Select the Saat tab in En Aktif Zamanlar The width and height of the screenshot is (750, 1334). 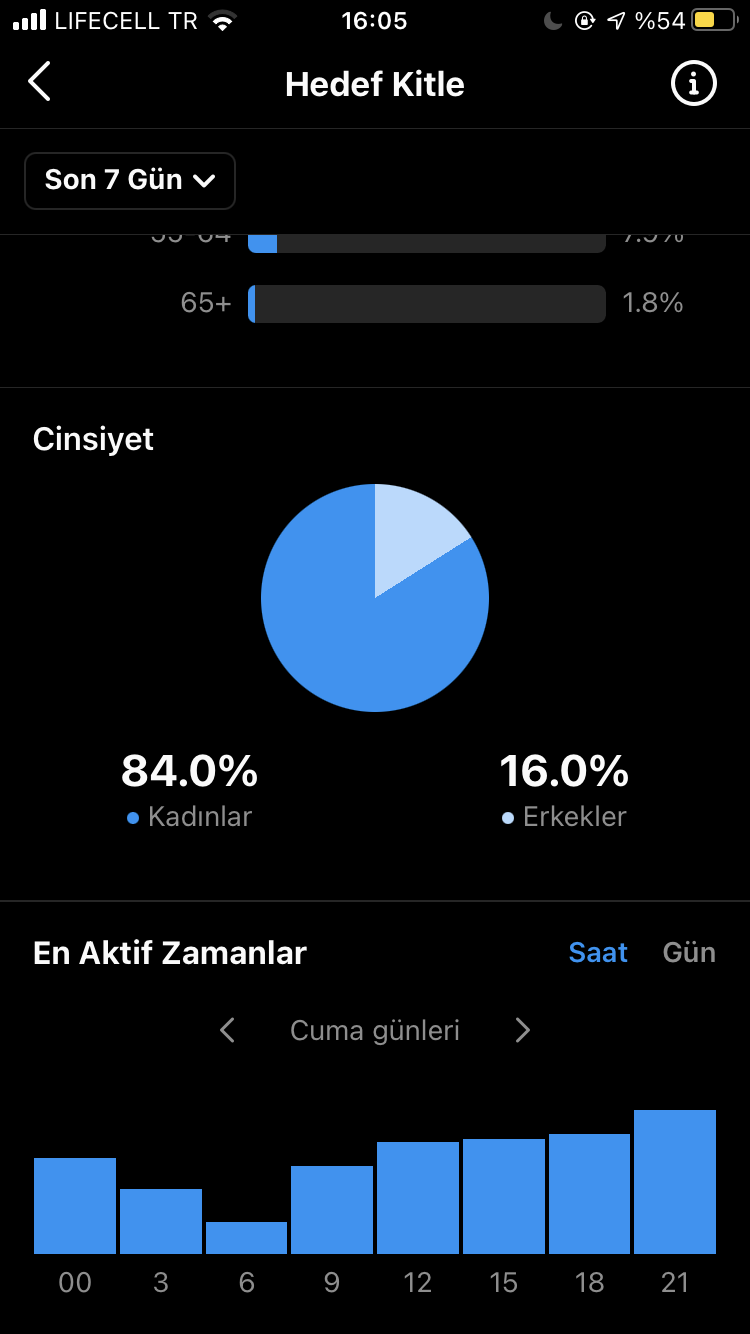pyautogui.click(x=598, y=952)
